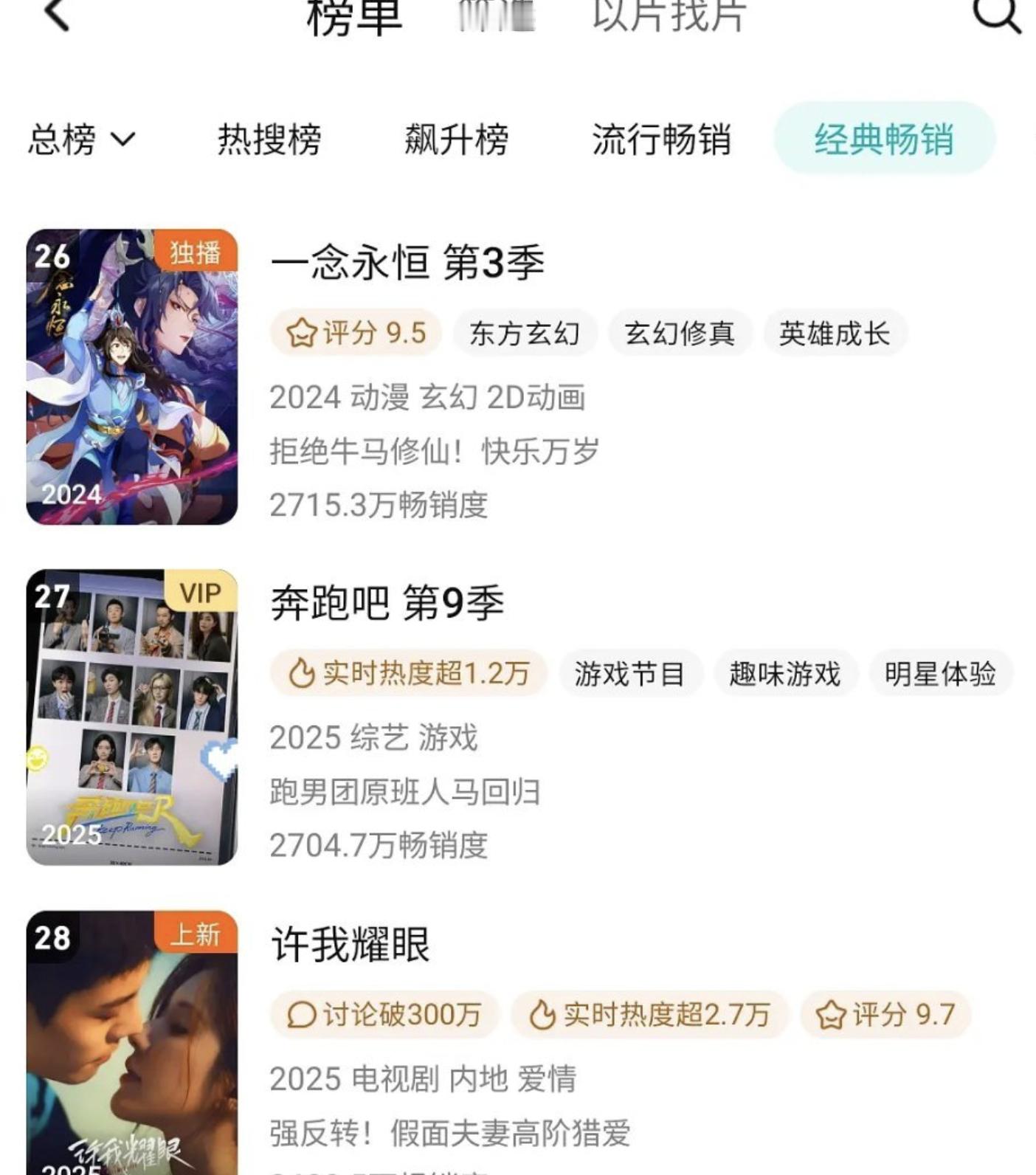Open the 奔跑吧 第9季 poster
Viewport: 1036px width, 1175px height.
[132, 717]
